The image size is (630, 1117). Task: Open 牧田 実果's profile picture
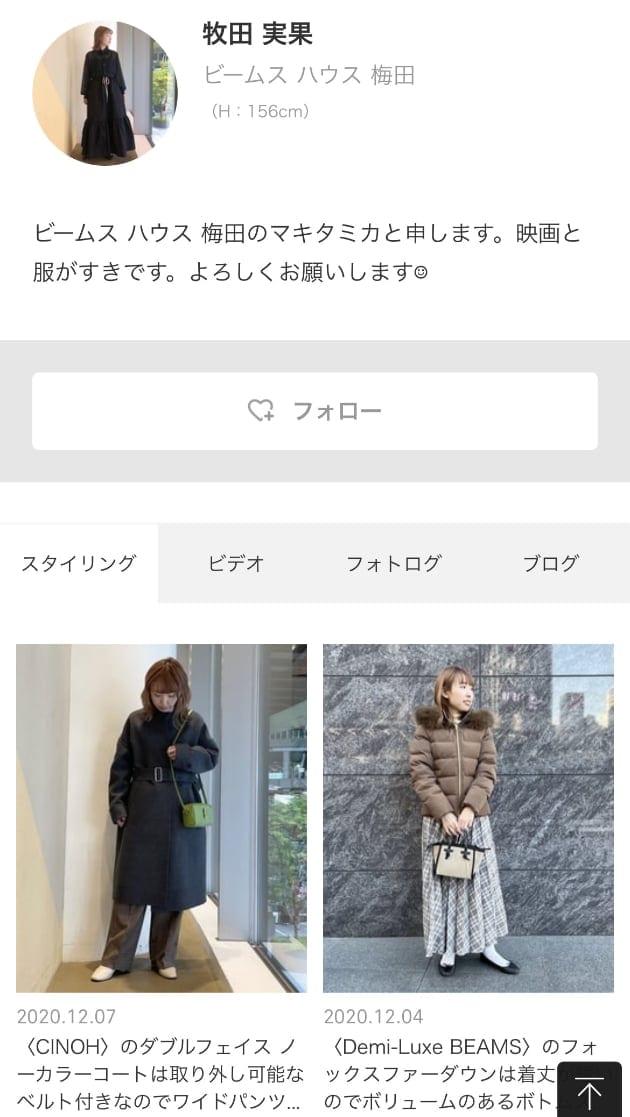(105, 93)
